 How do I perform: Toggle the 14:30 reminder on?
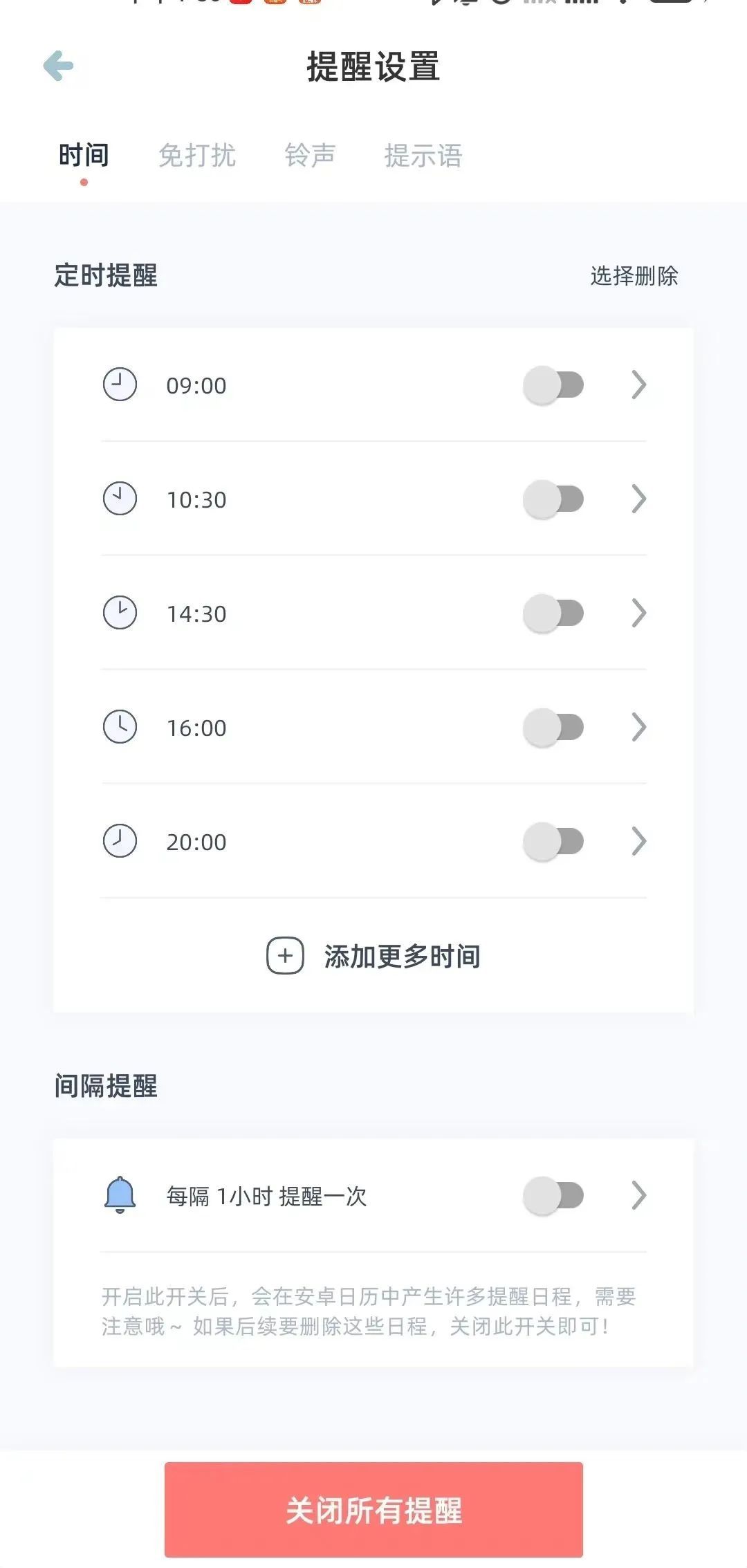[553, 614]
